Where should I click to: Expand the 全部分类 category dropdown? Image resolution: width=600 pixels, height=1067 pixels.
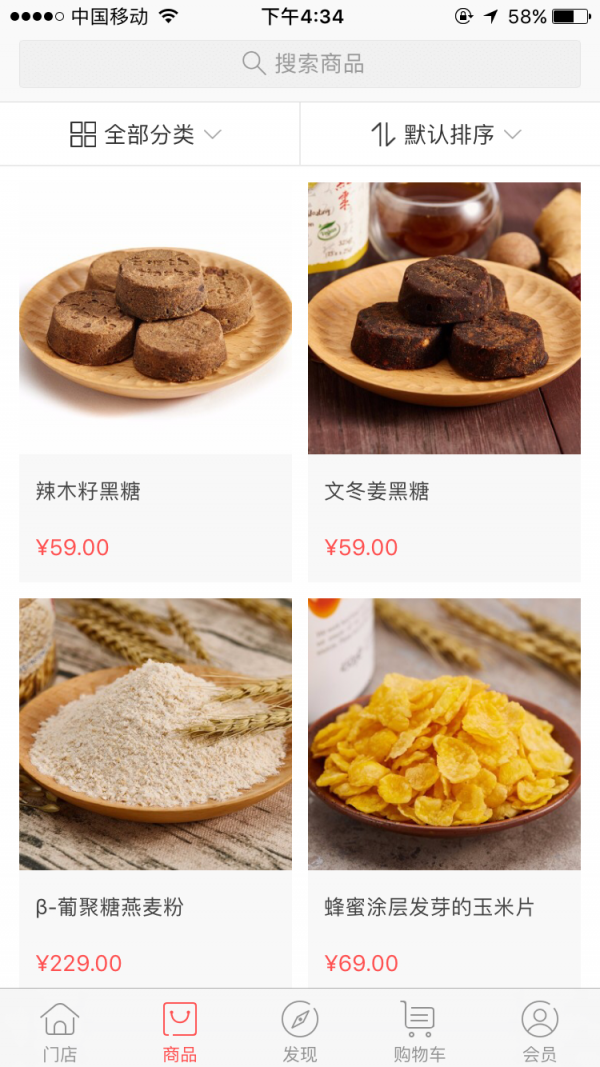pyautogui.click(x=148, y=134)
